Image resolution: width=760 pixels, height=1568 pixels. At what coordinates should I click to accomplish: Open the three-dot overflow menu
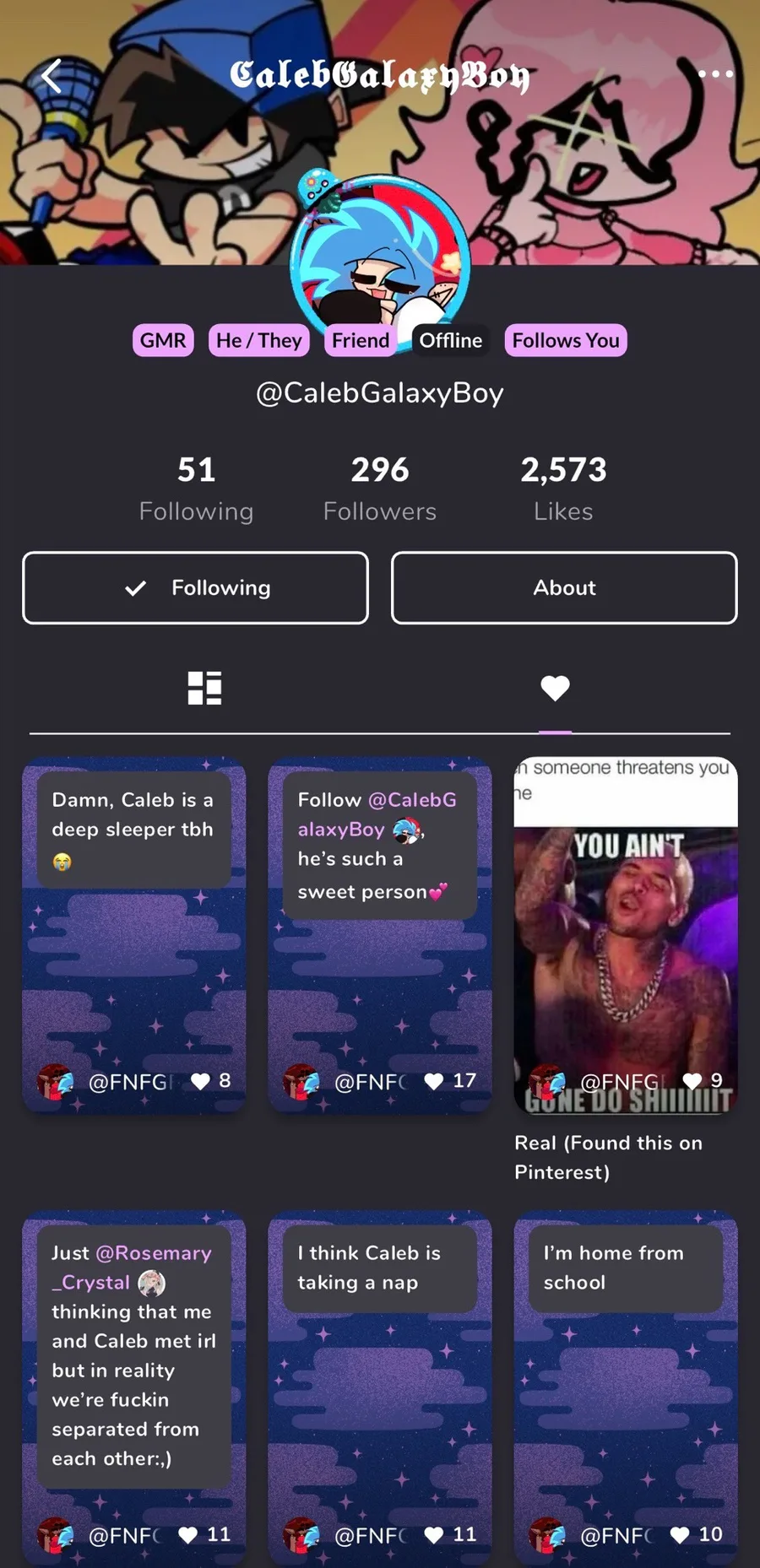715,74
